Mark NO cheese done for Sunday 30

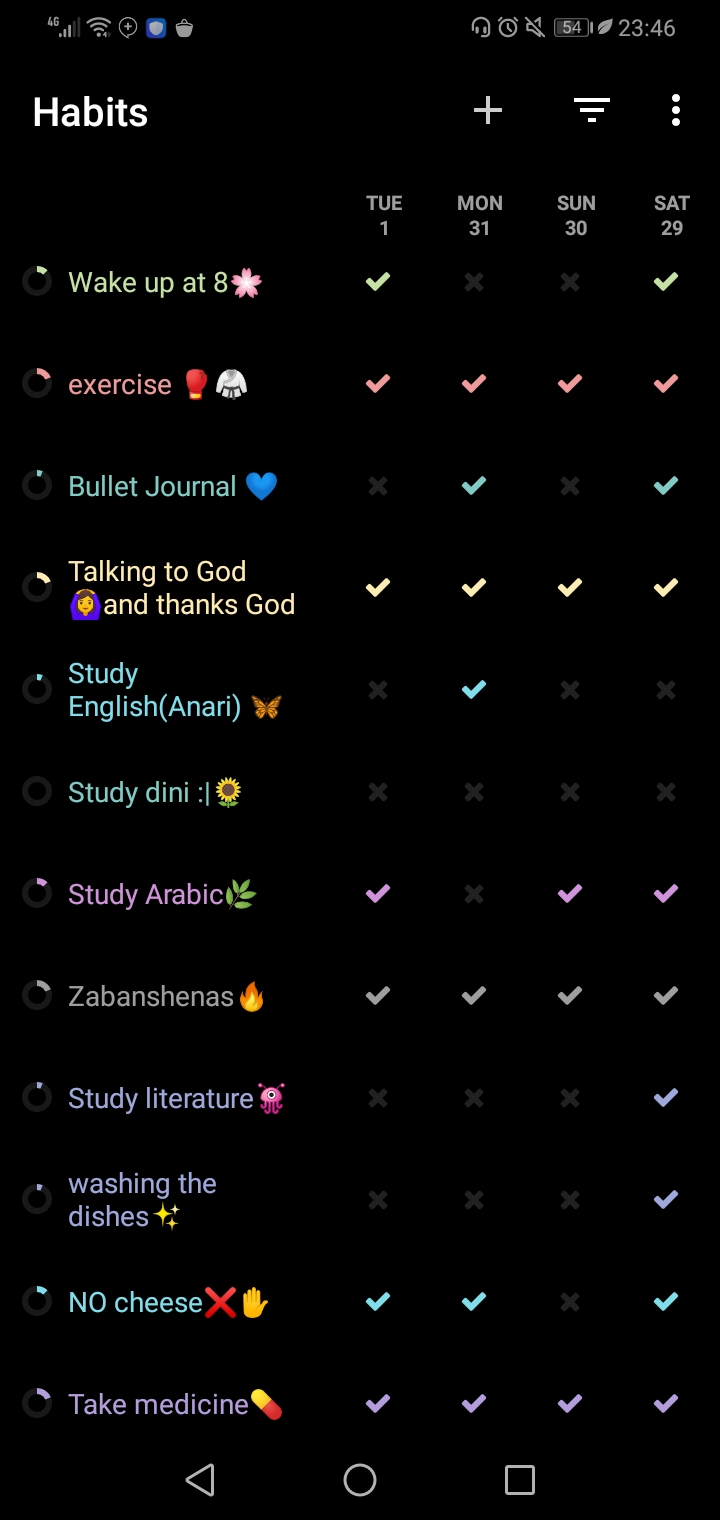[x=570, y=1302]
